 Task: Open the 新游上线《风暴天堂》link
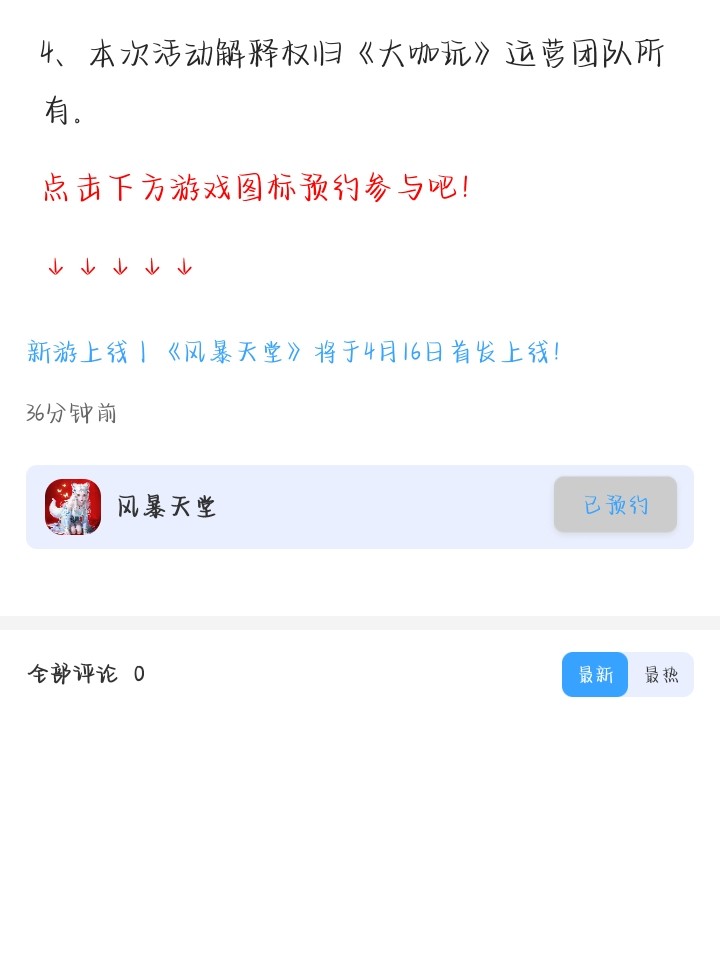(293, 352)
